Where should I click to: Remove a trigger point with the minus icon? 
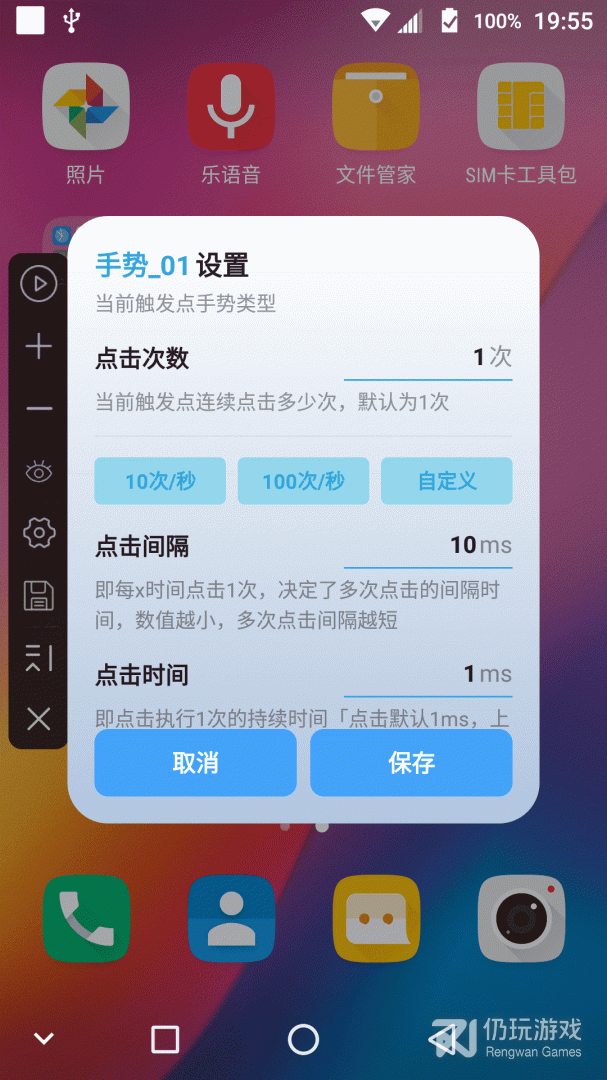pos(39,408)
